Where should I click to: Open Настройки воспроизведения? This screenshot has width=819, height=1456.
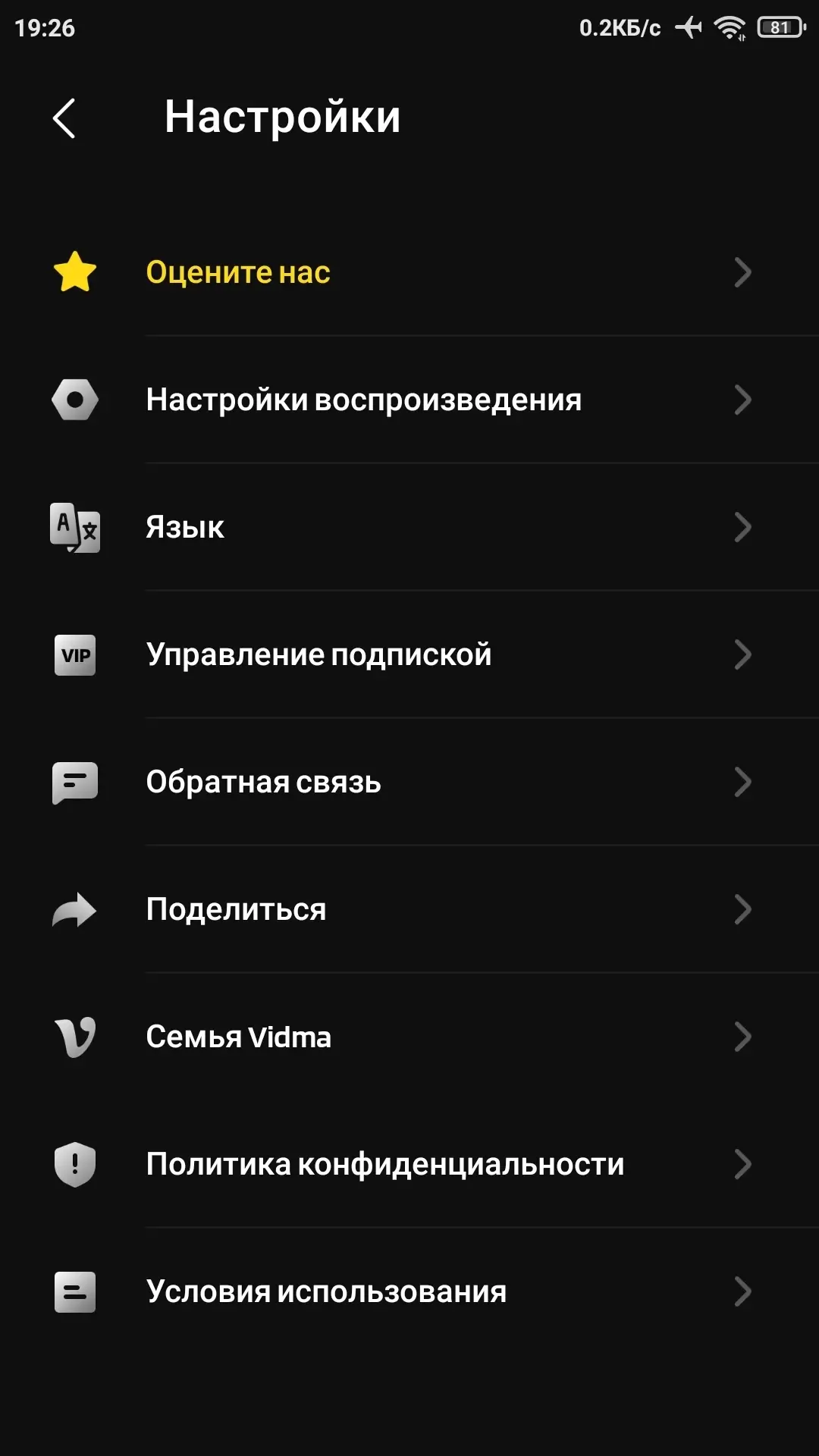click(409, 400)
